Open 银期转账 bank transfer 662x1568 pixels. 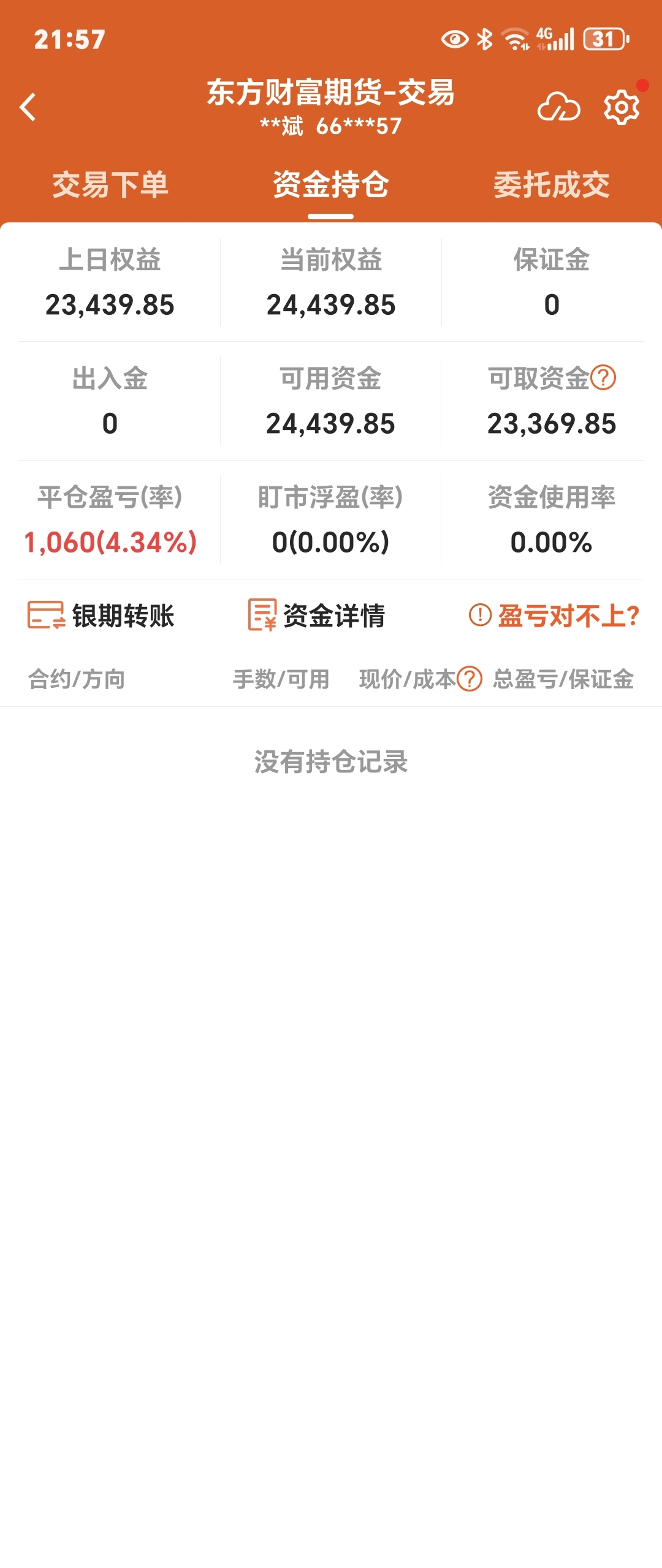coord(101,616)
